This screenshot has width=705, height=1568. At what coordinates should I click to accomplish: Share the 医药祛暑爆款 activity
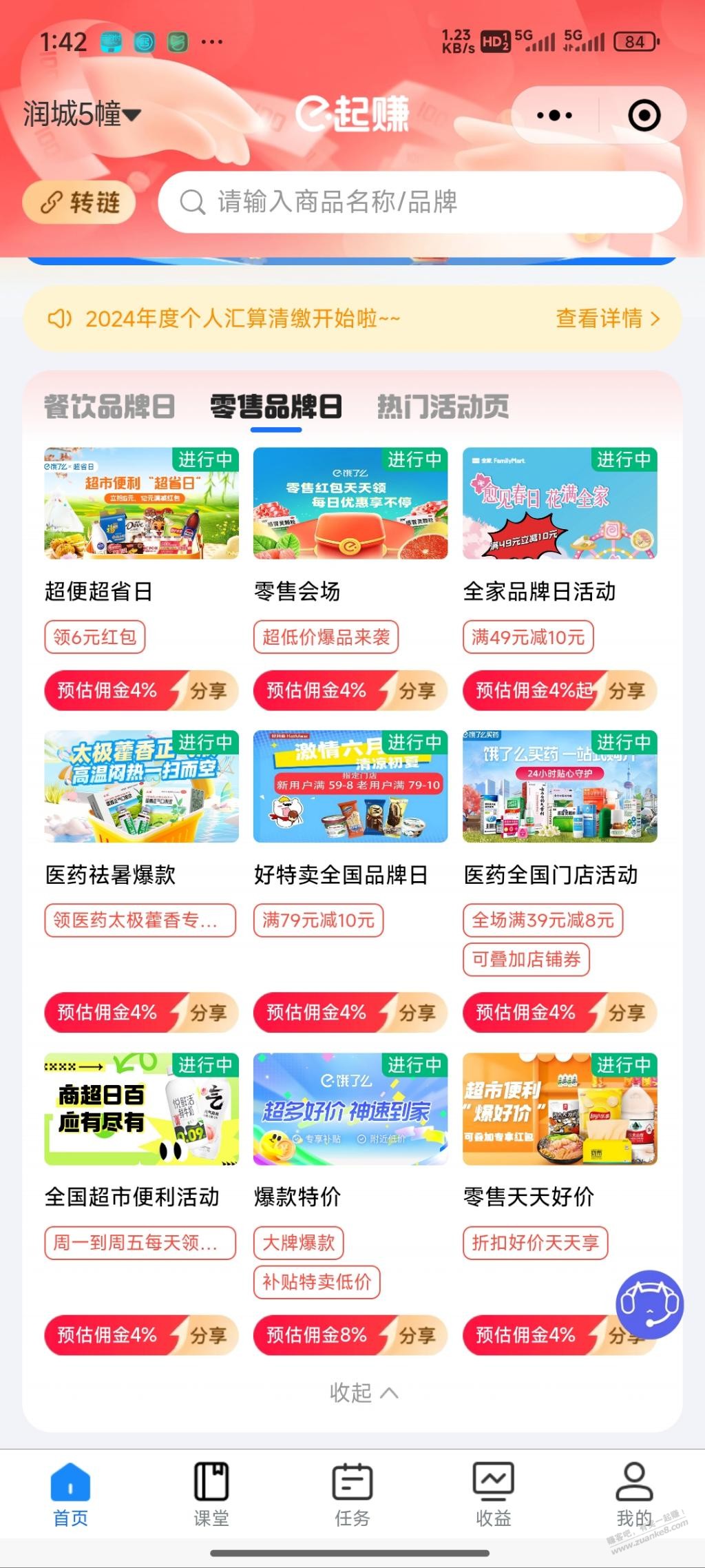point(208,1013)
